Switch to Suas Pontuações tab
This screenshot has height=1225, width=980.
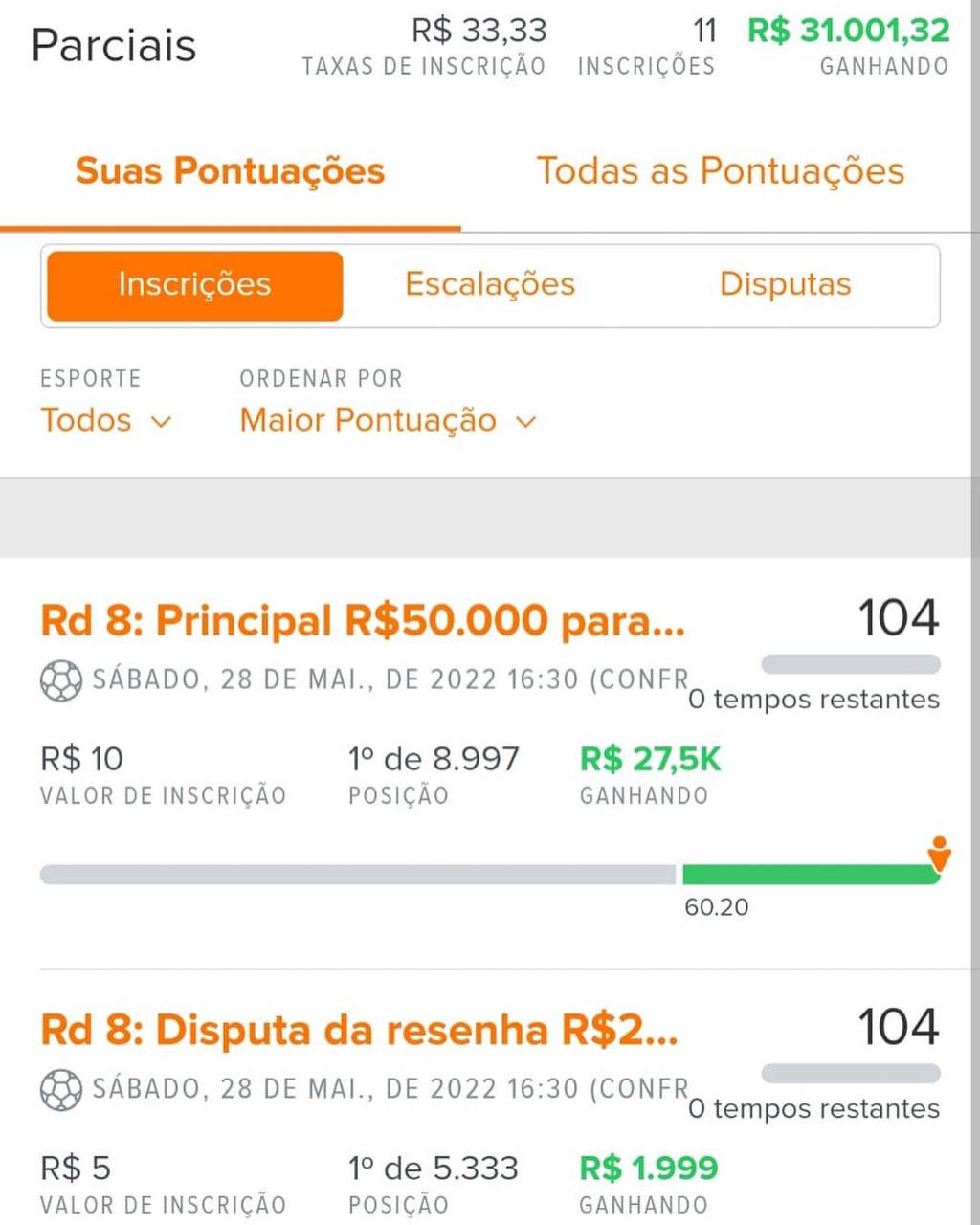point(230,171)
